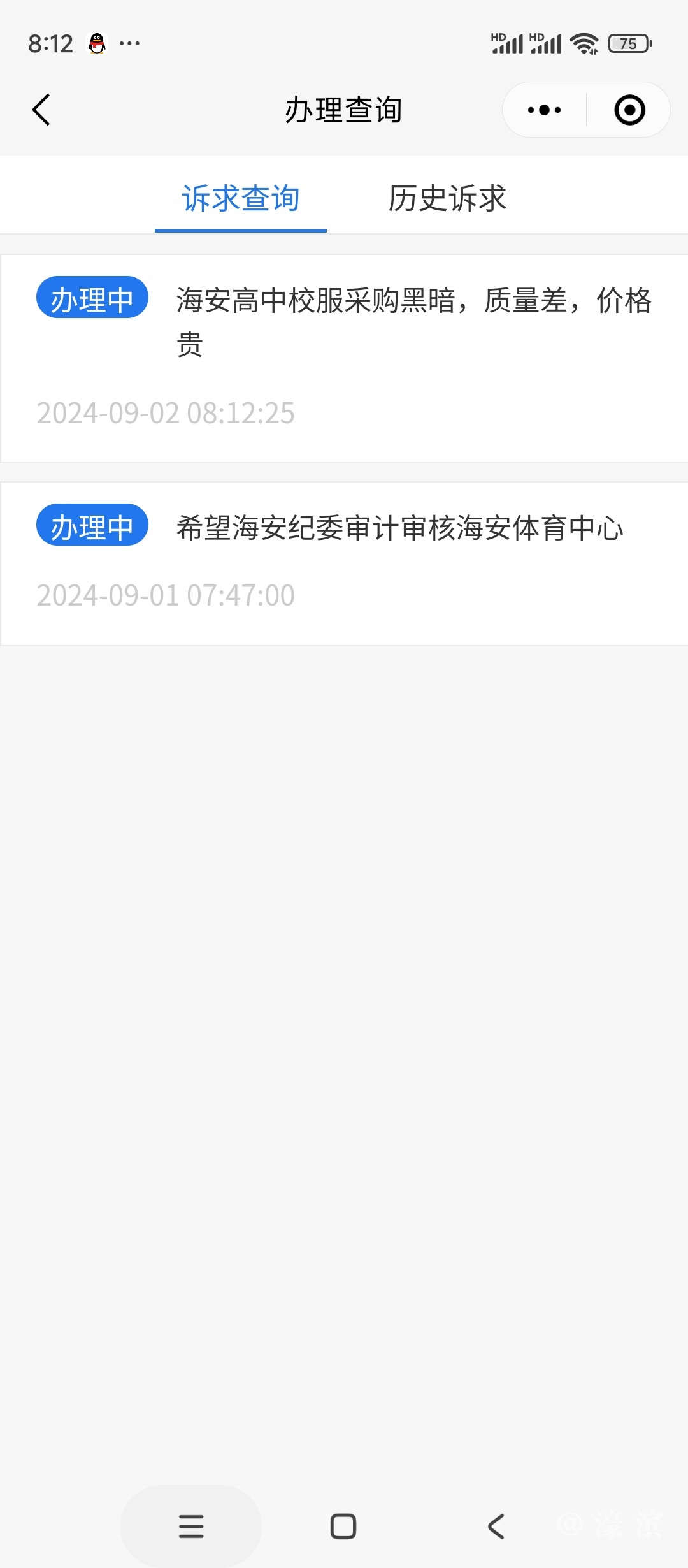Go to the system home screen
Image resolution: width=688 pixels, height=1568 pixels.
click(343, 1526)
